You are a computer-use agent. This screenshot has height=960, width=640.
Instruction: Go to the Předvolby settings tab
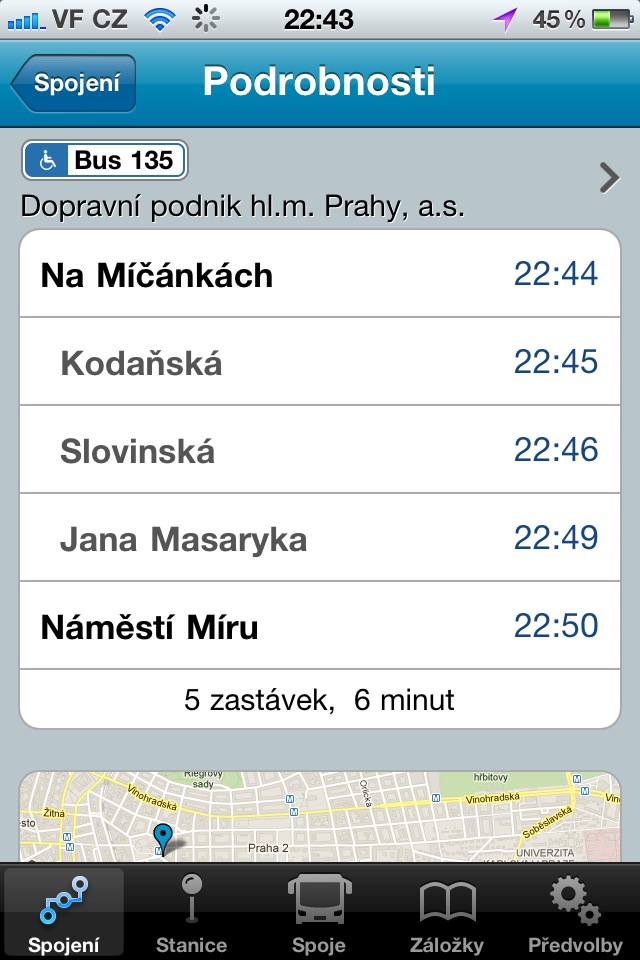575,912
